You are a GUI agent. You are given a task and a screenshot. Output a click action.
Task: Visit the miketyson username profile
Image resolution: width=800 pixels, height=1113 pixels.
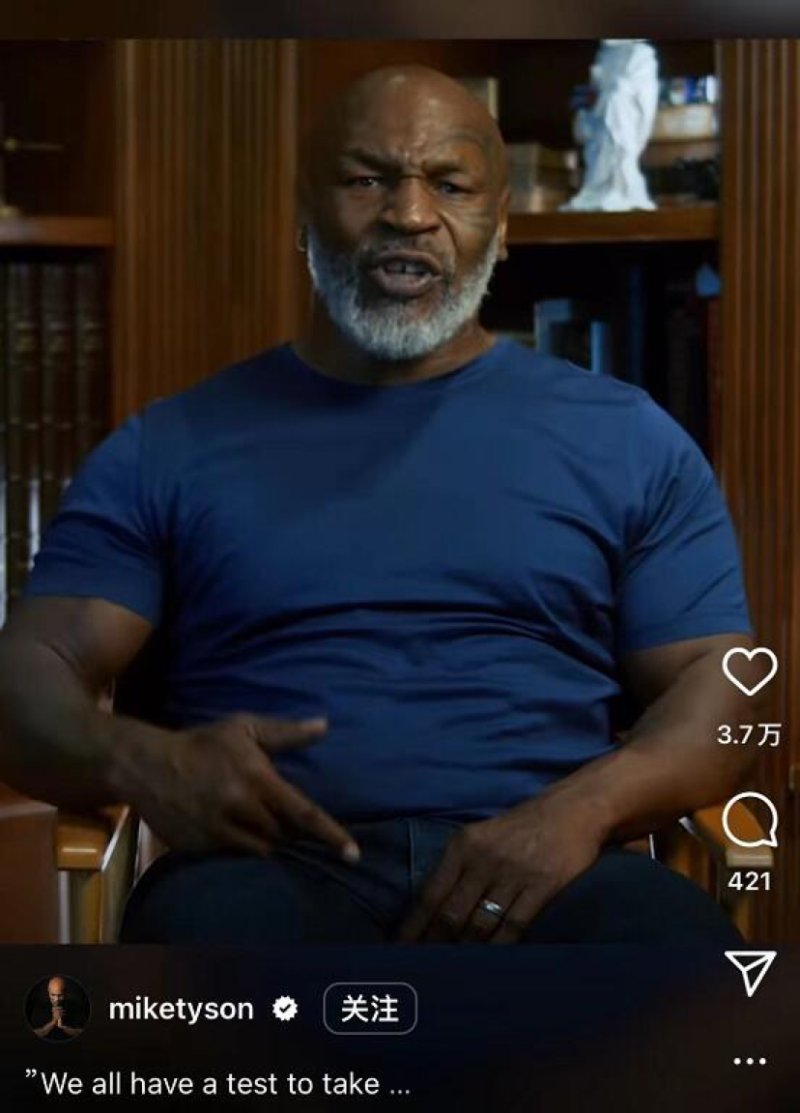click(181, 1009)
